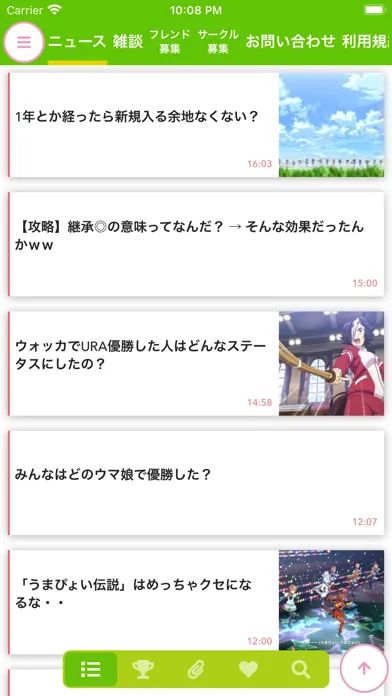Select the list view icon in bottom bar

pos(91,669)
